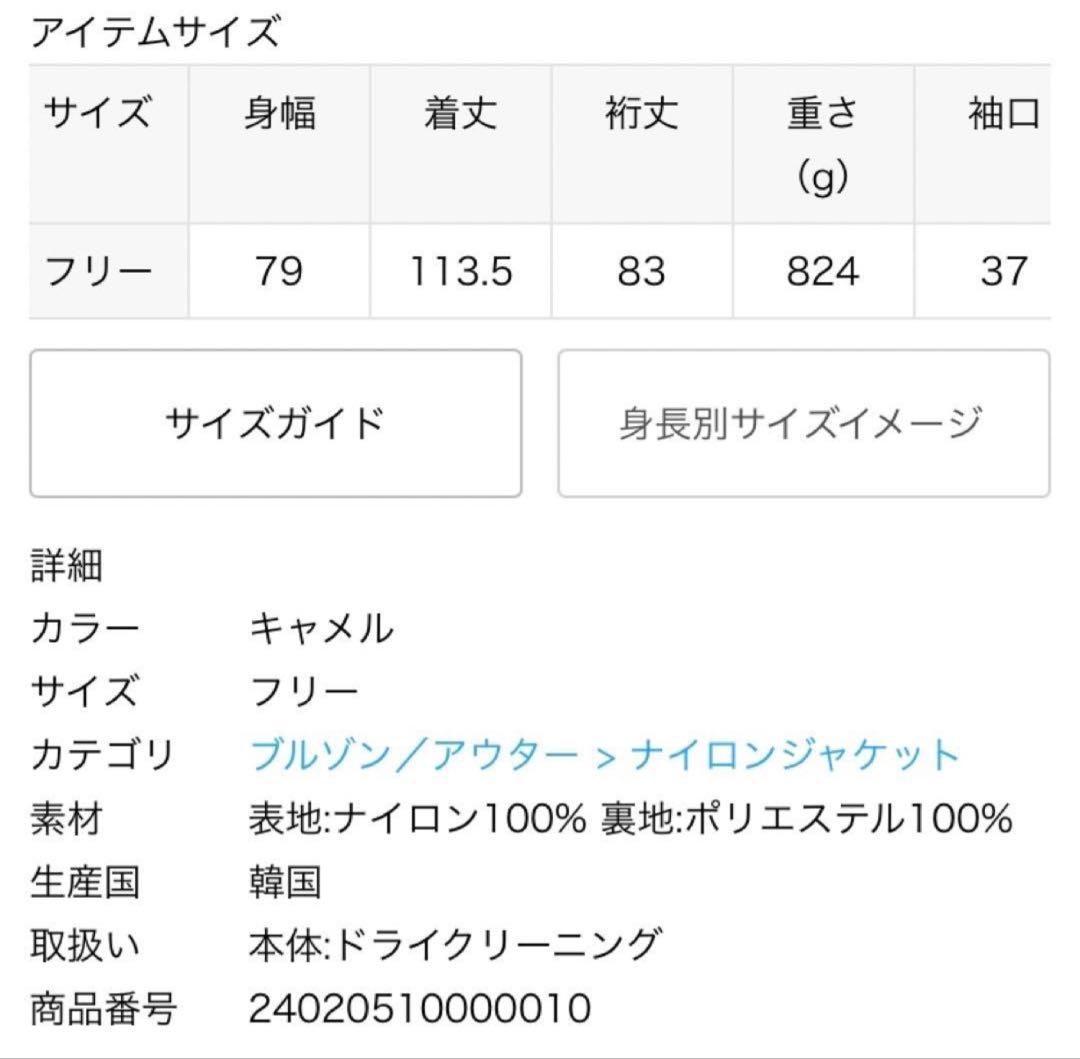
Task: Open the ブルゾン/アウター category link
Action: click(x=413, y=755)
